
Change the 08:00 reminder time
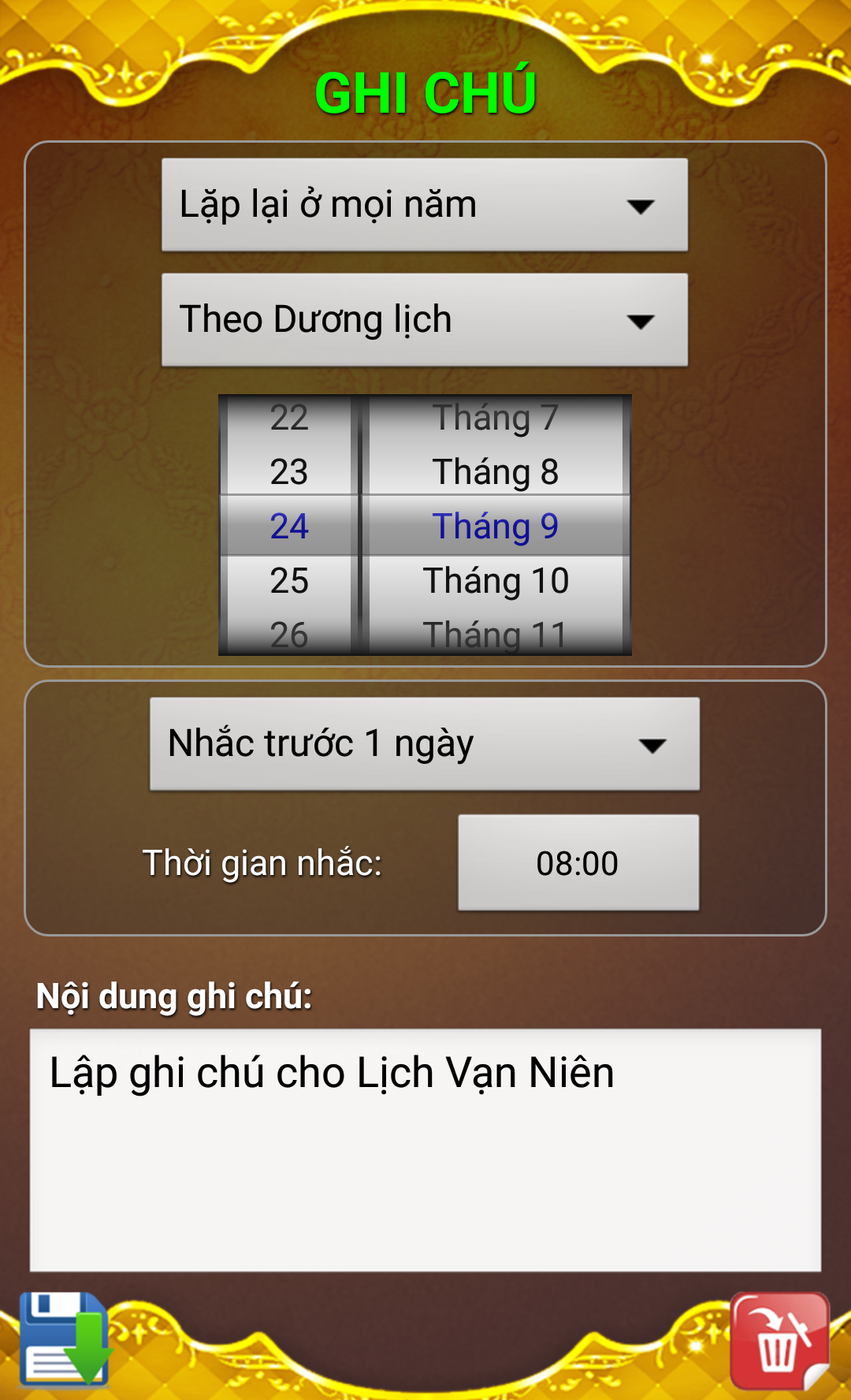(x=578, y=863)
